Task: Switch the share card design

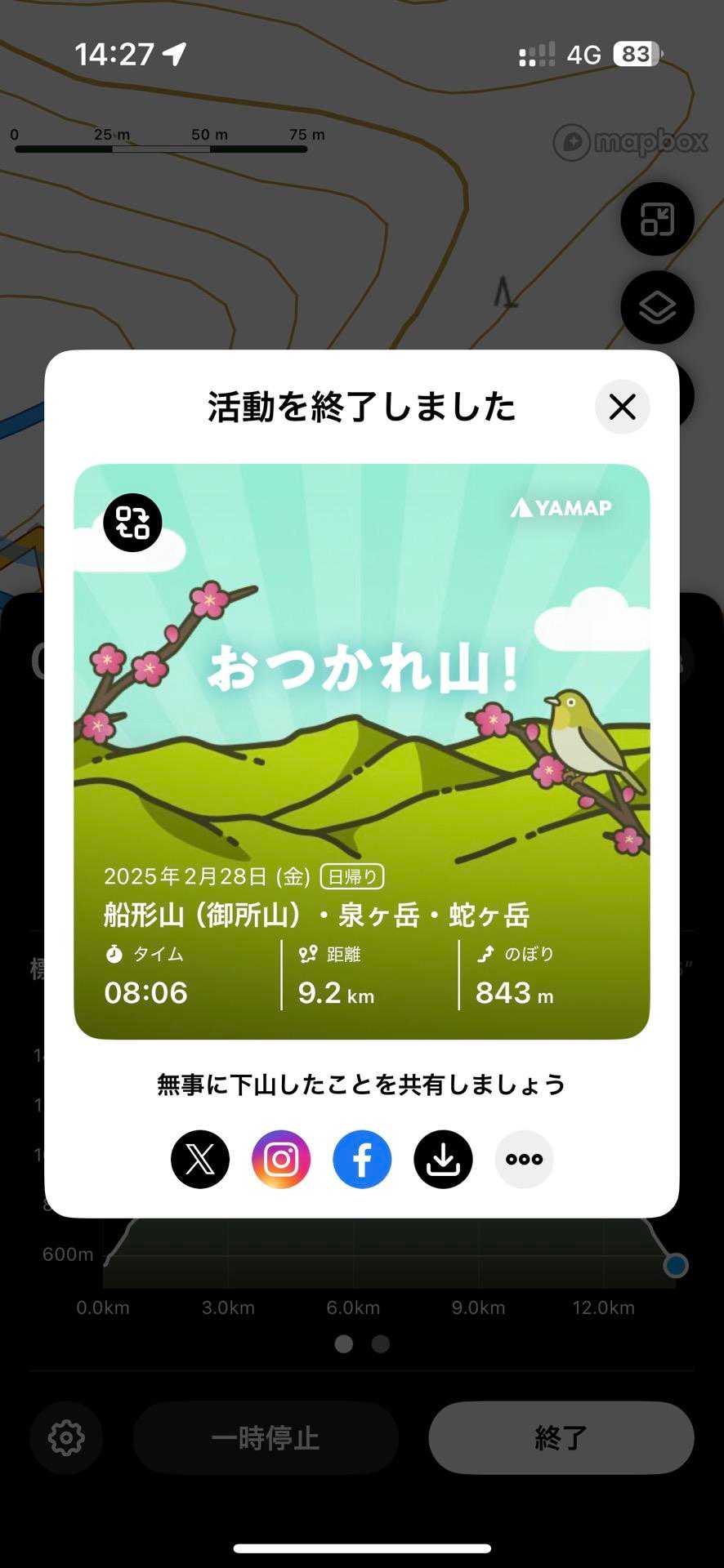Action: pos(132,523)
